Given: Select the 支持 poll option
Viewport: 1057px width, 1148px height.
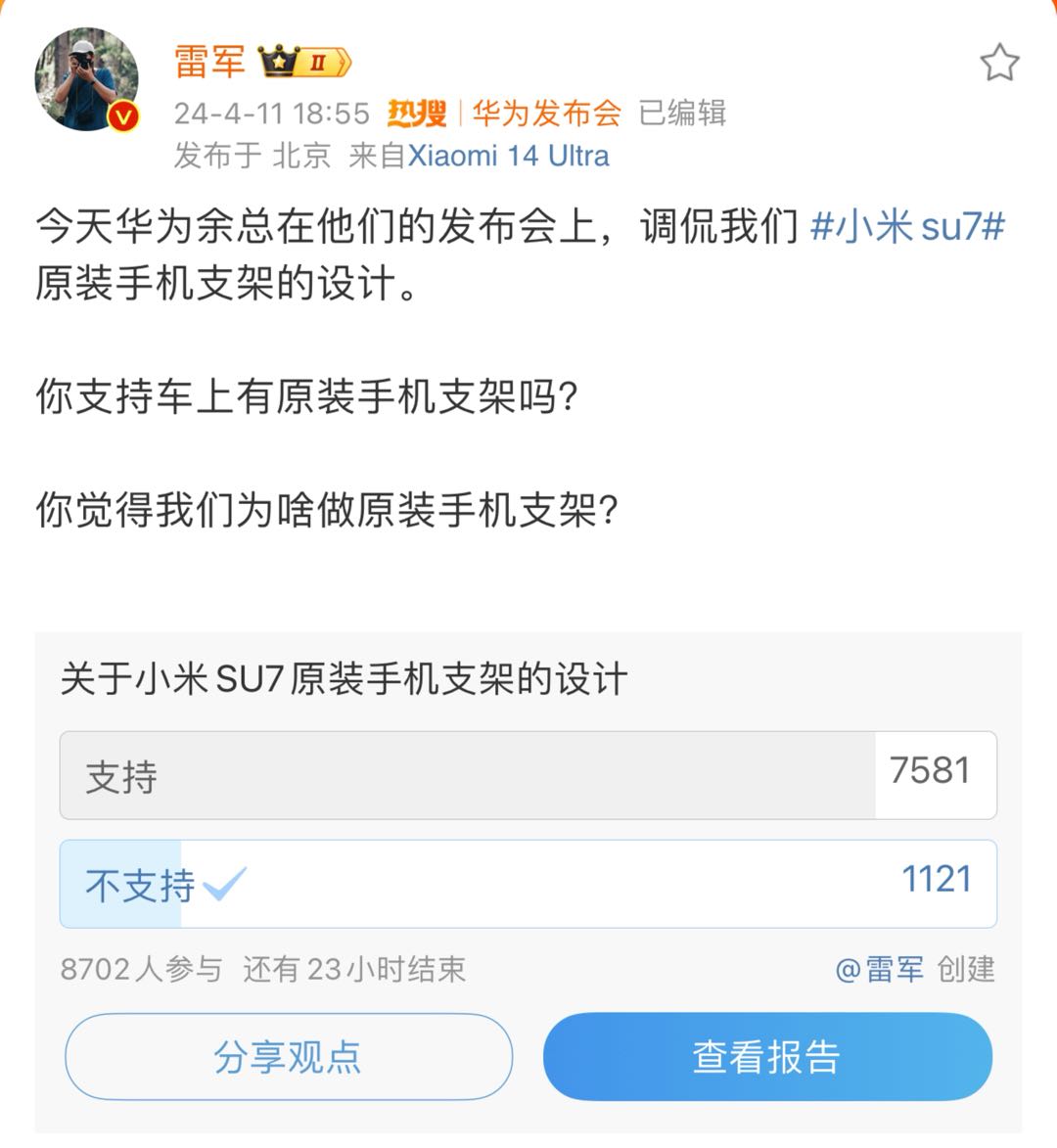Looking at the screenshot, I should pos(528,775).
